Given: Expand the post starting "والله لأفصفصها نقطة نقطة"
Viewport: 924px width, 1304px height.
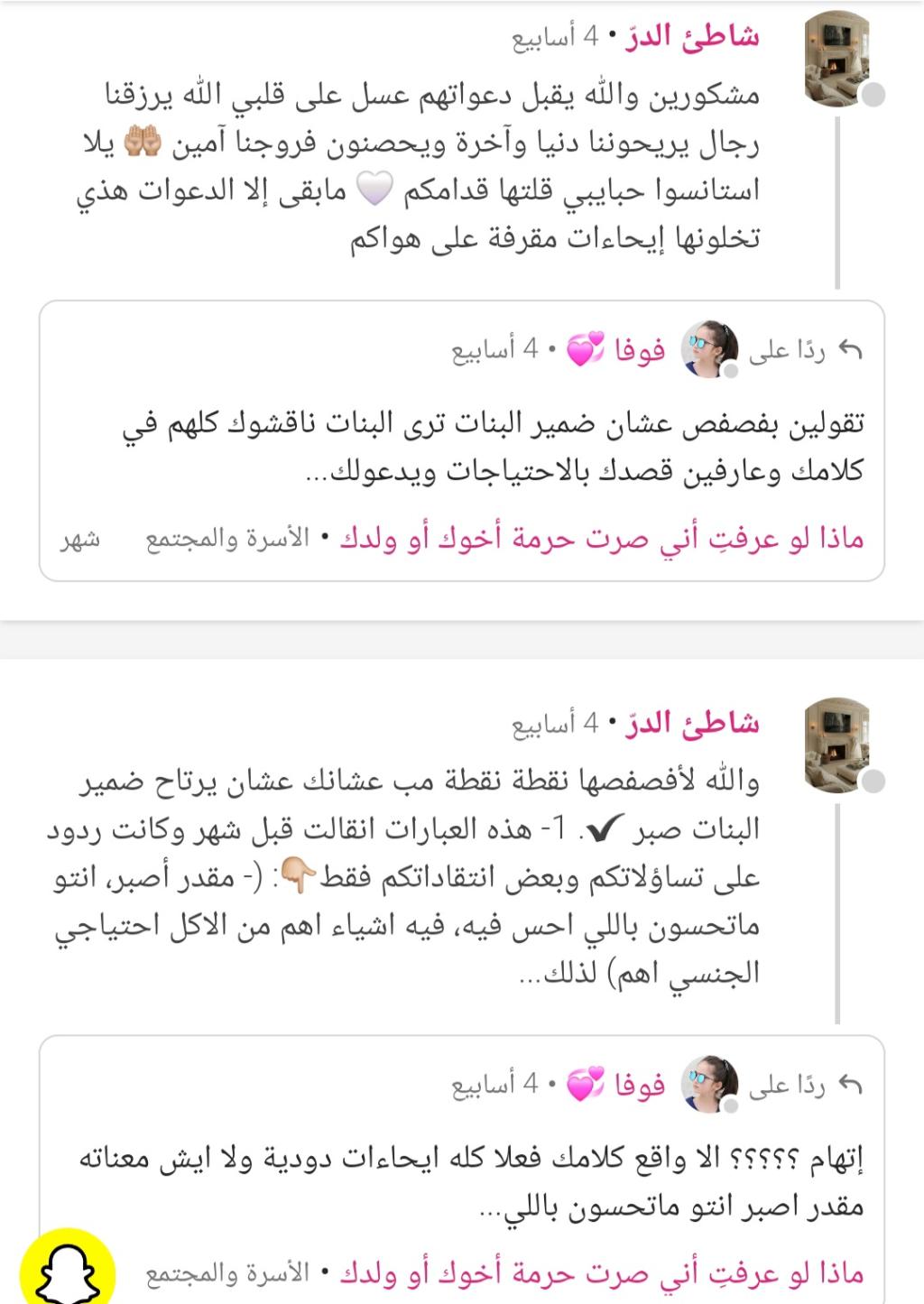Looking at the screenshot, I should click(x=406, y=875).
